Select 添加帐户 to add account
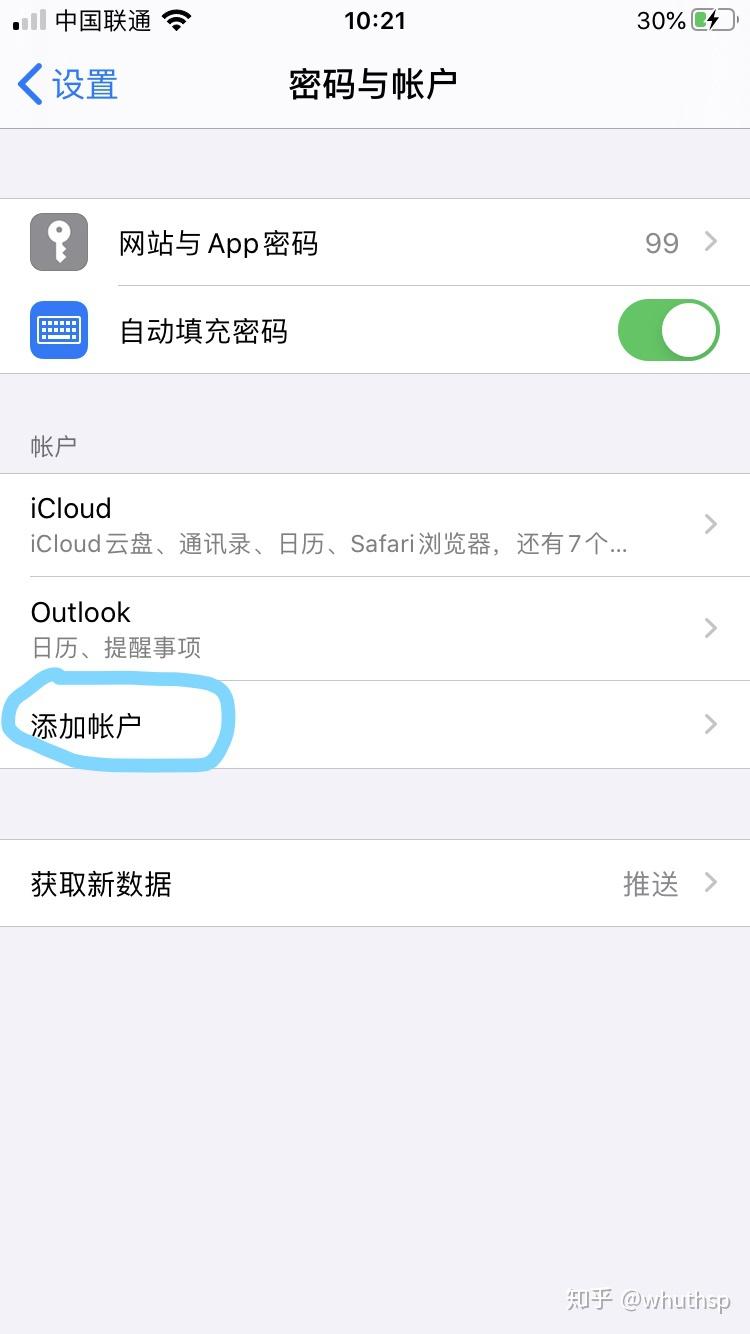Screen dimensions: 750x1334 point(375,725)
